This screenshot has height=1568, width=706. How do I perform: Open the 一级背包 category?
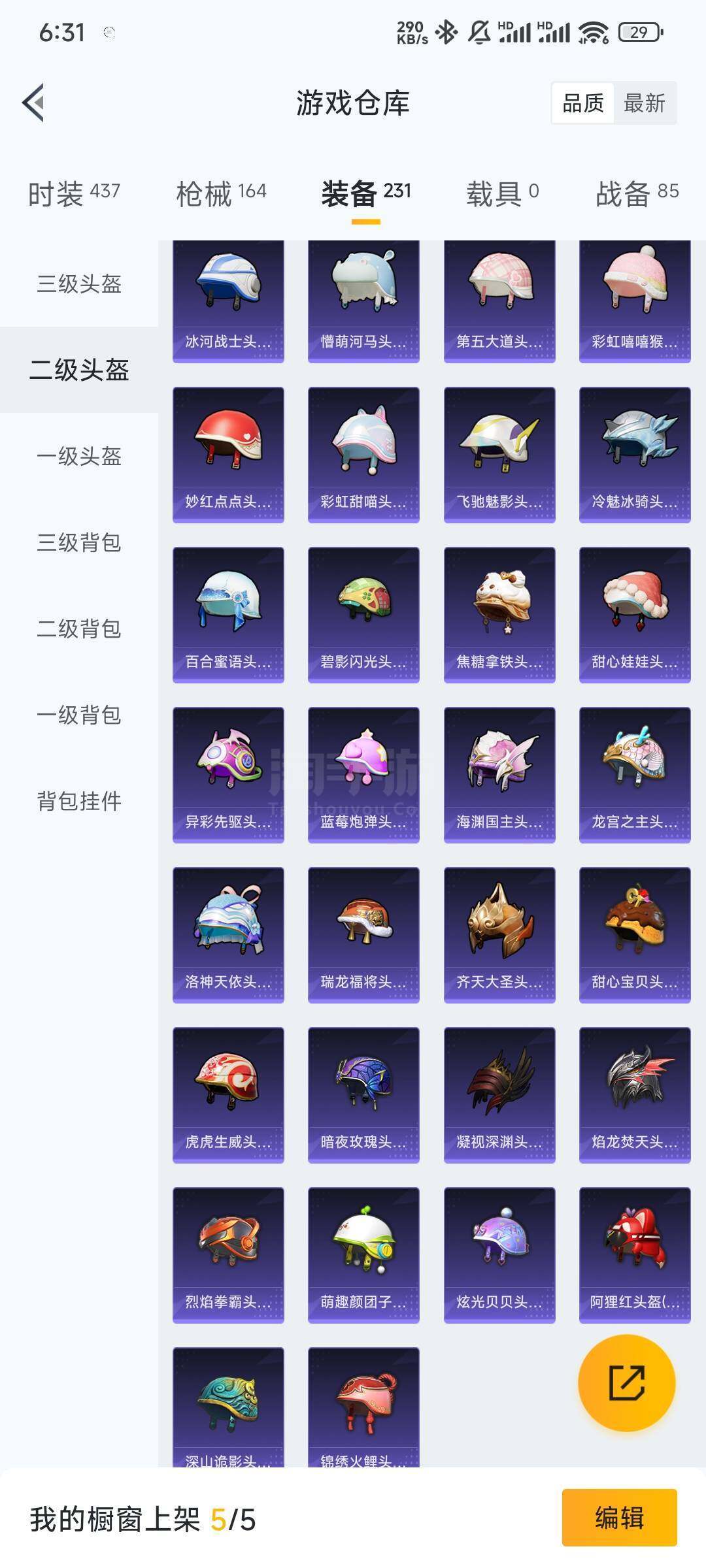coord(79,715)
